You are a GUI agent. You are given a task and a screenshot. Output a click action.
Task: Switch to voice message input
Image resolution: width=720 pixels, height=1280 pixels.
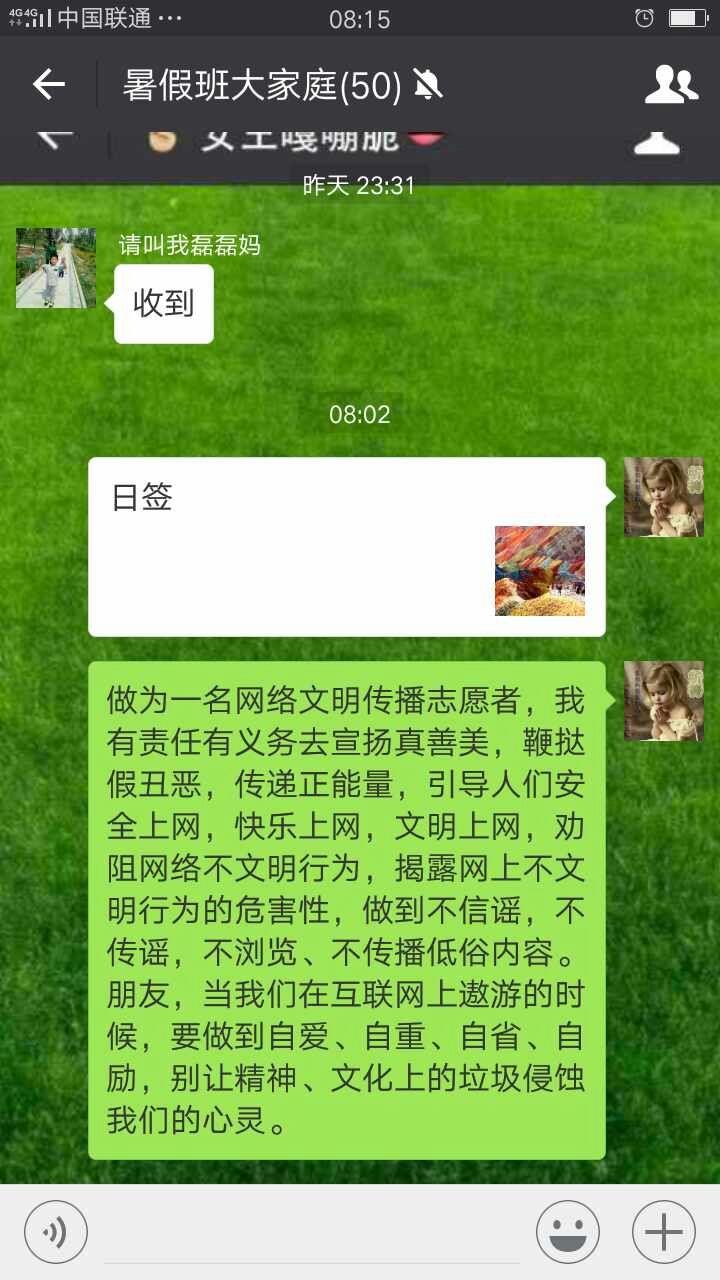tap(56, 1232)
